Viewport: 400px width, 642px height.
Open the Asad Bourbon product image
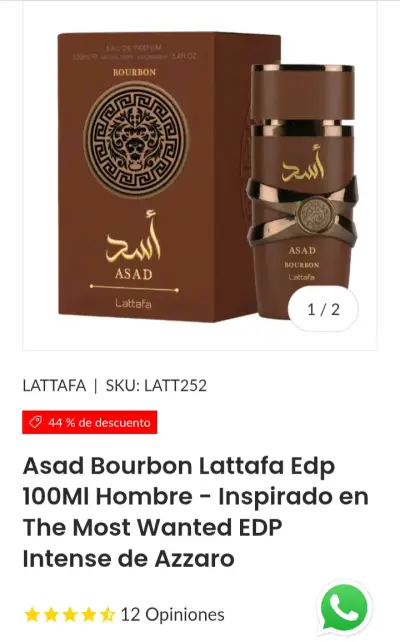coord(200,176)
